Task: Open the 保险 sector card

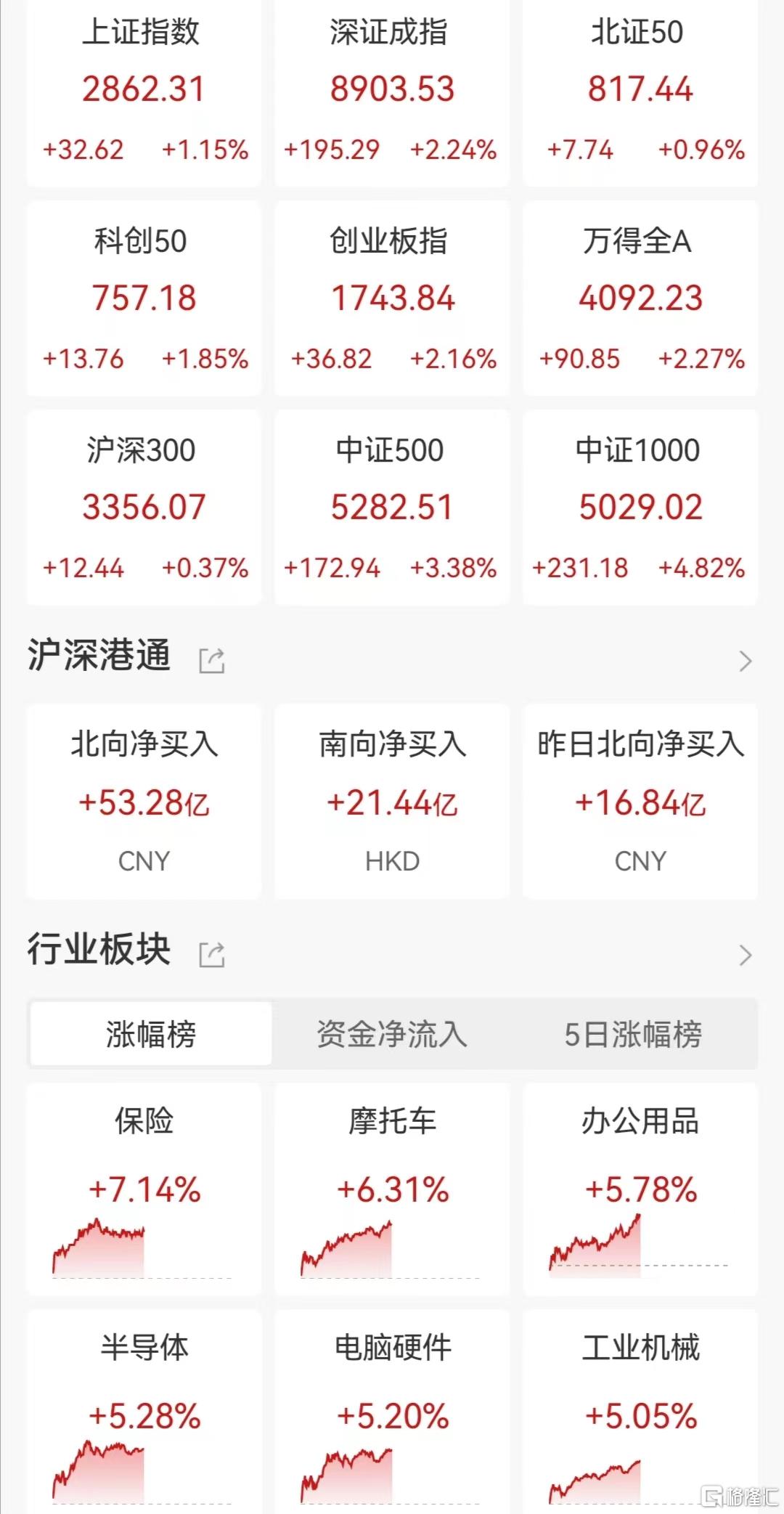Action: (144, 1189)
